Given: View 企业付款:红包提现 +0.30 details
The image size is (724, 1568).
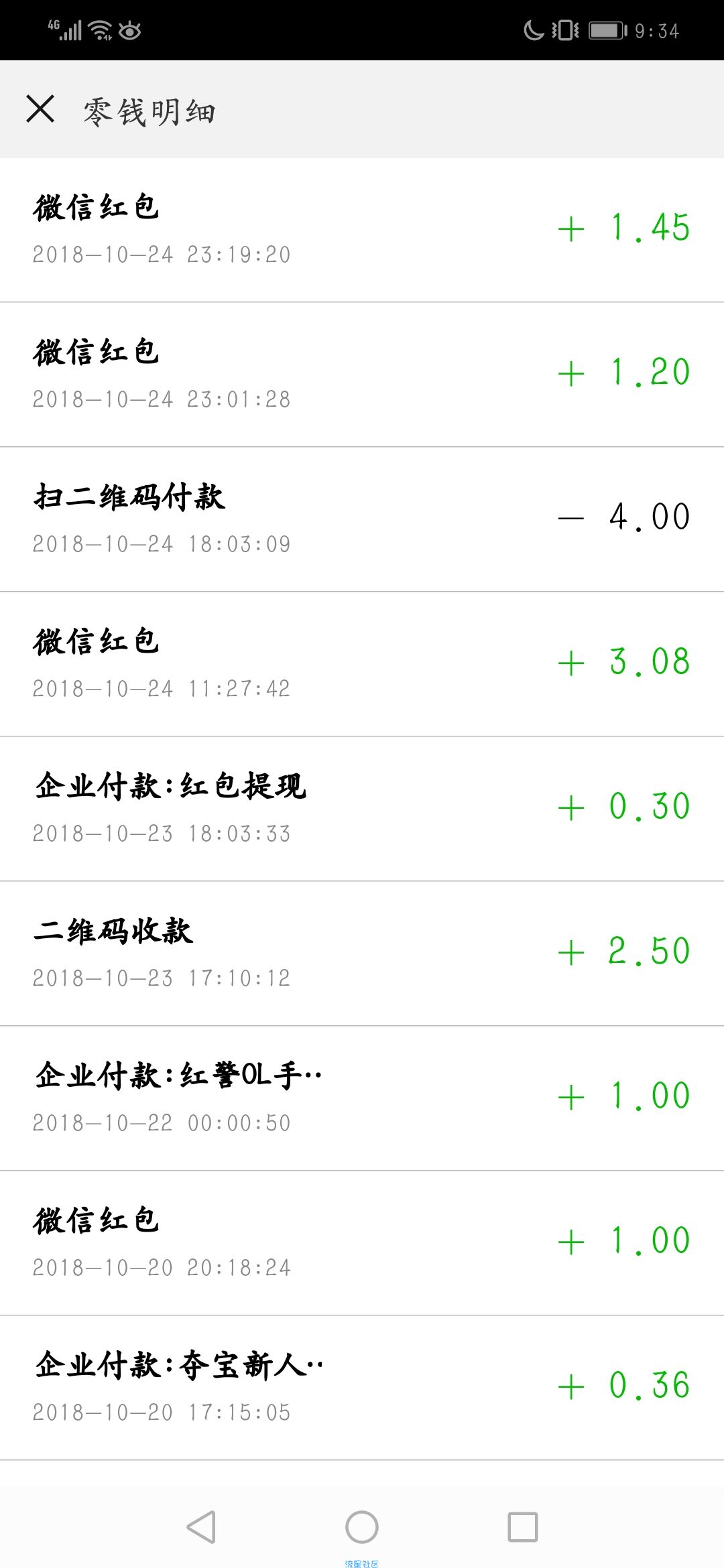Looking at the screenshot, I should [x=362, y=809].
